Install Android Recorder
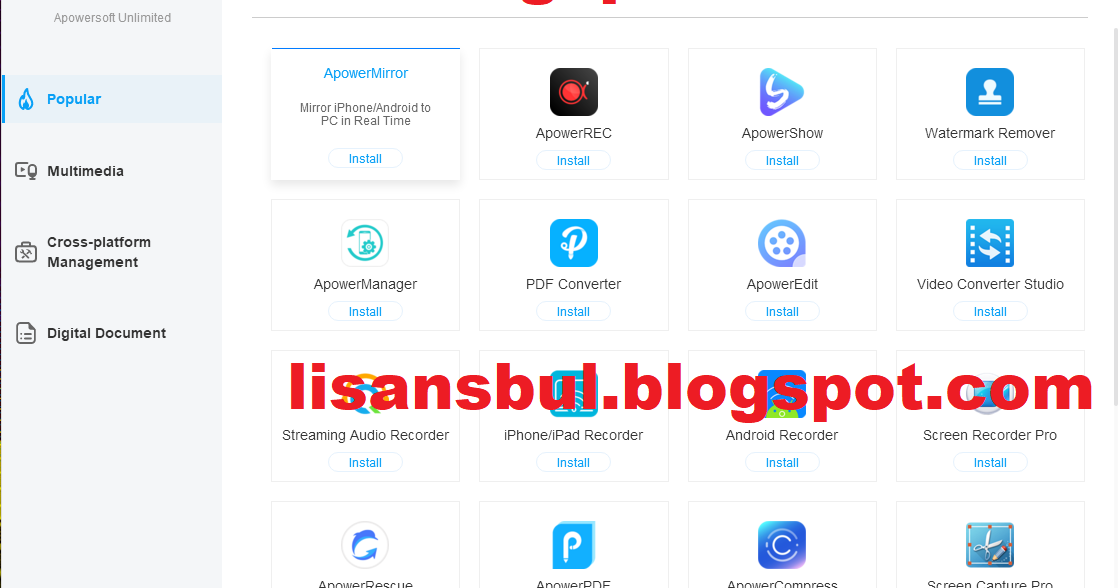This screenshot has width=1120, height=588. [x=782, y=463]
